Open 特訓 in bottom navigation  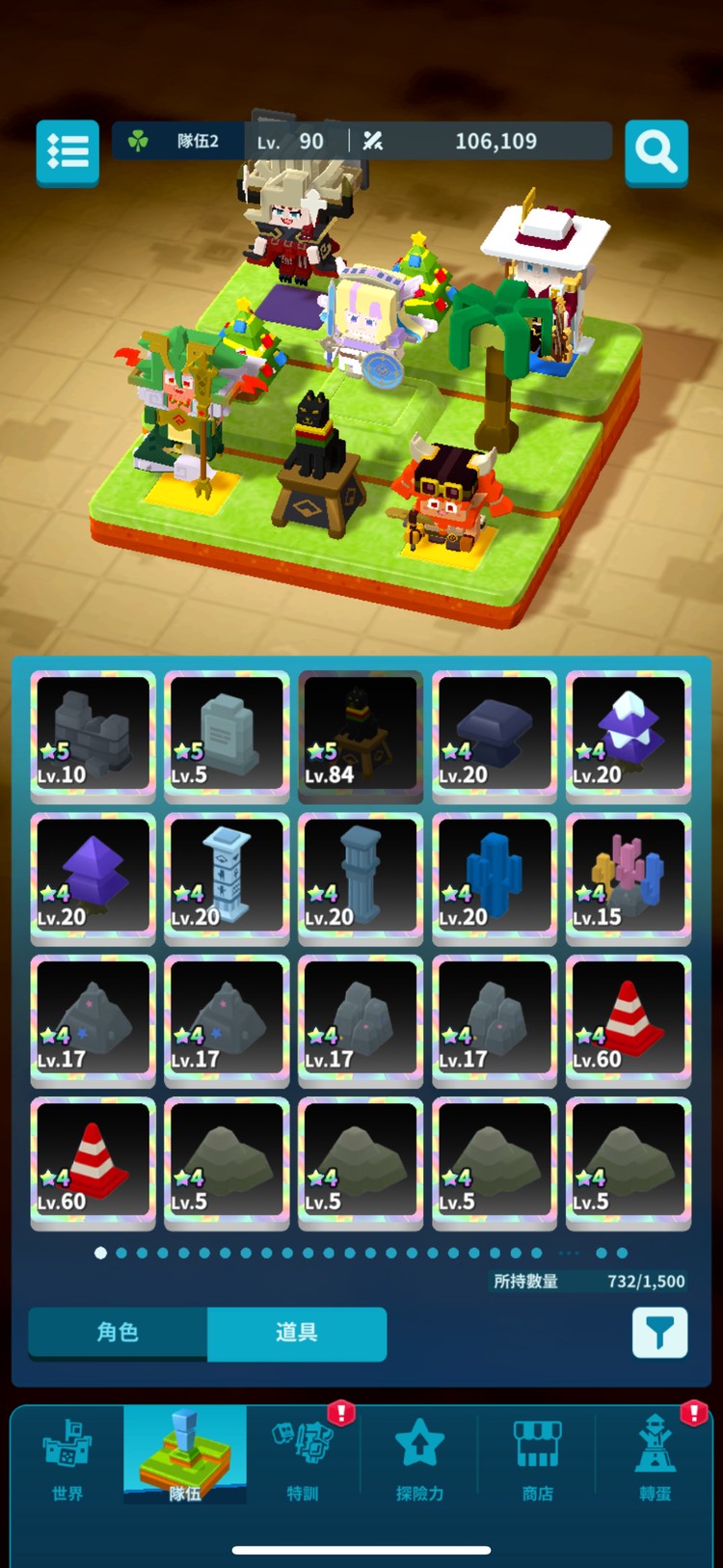tap(303, 1460)
